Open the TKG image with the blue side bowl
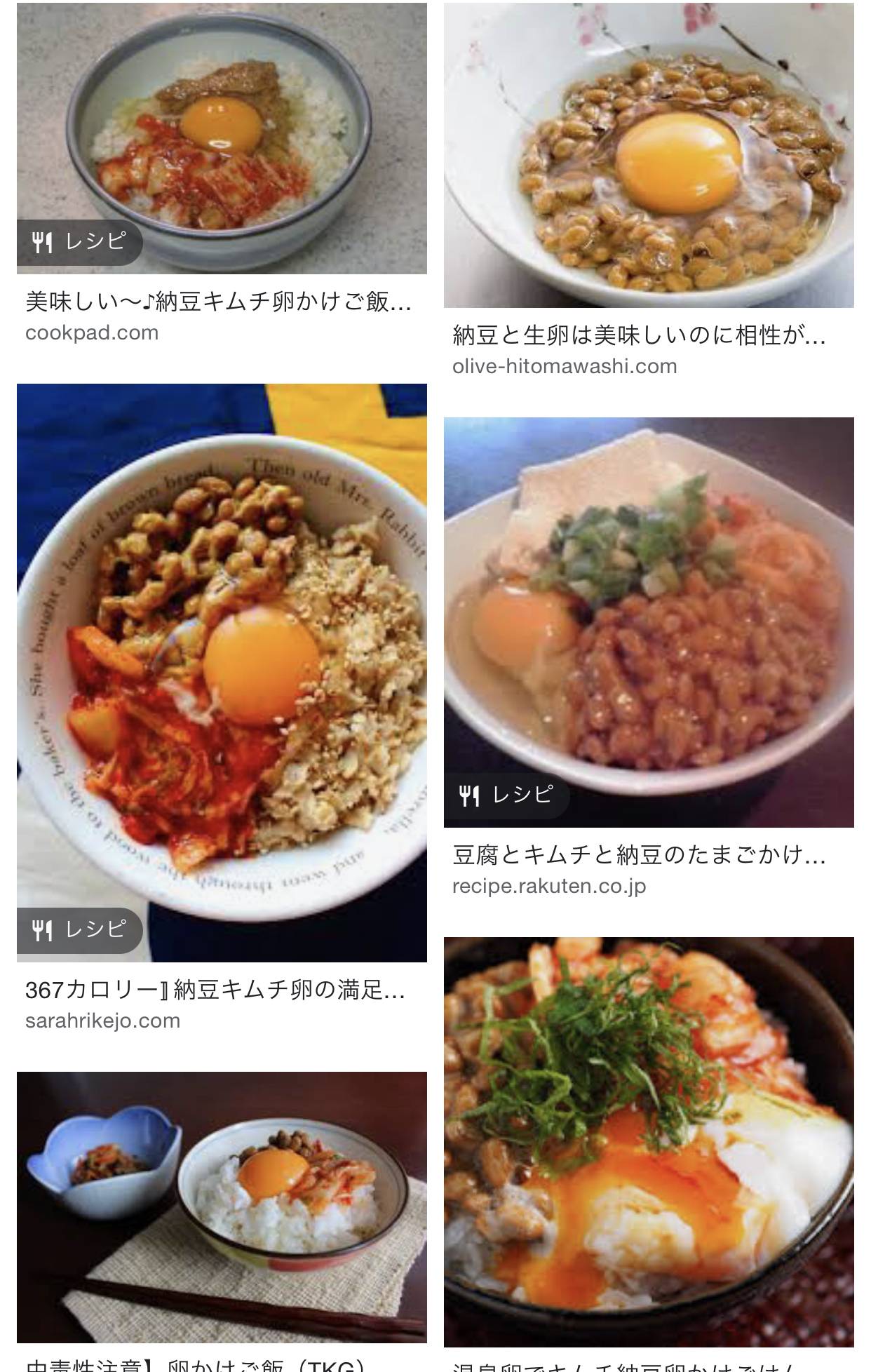The height and width of the screenshot is (1372, 871). point(222,1206)
